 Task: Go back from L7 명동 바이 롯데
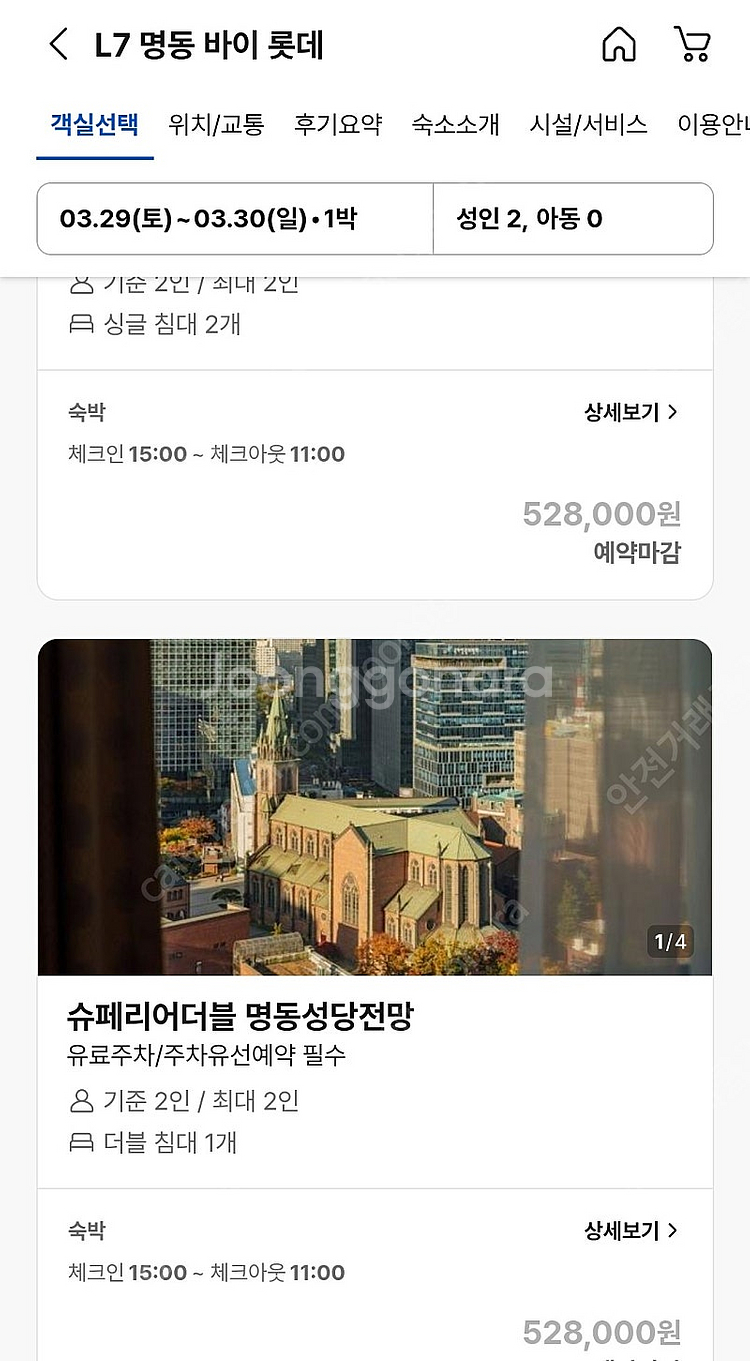[59, 45]
